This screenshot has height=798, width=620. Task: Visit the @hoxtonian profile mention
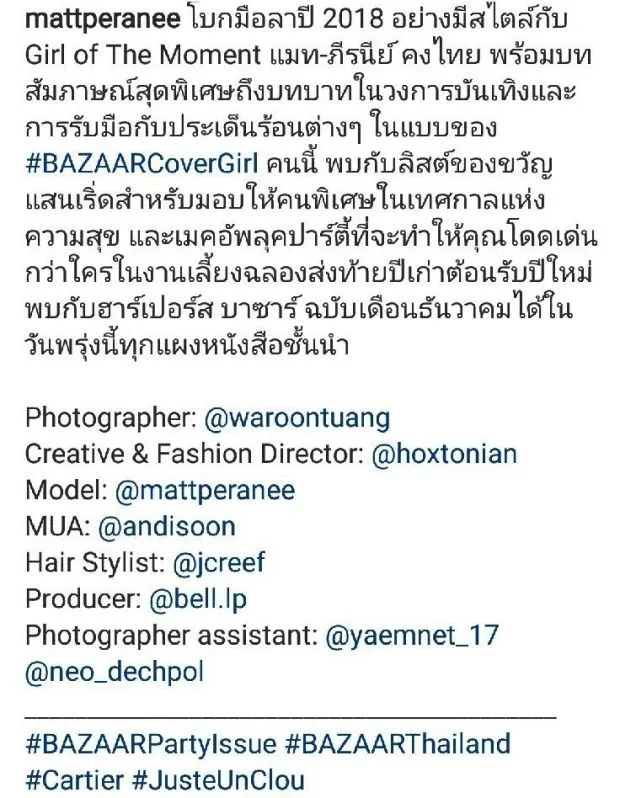(x=444, y=453)
